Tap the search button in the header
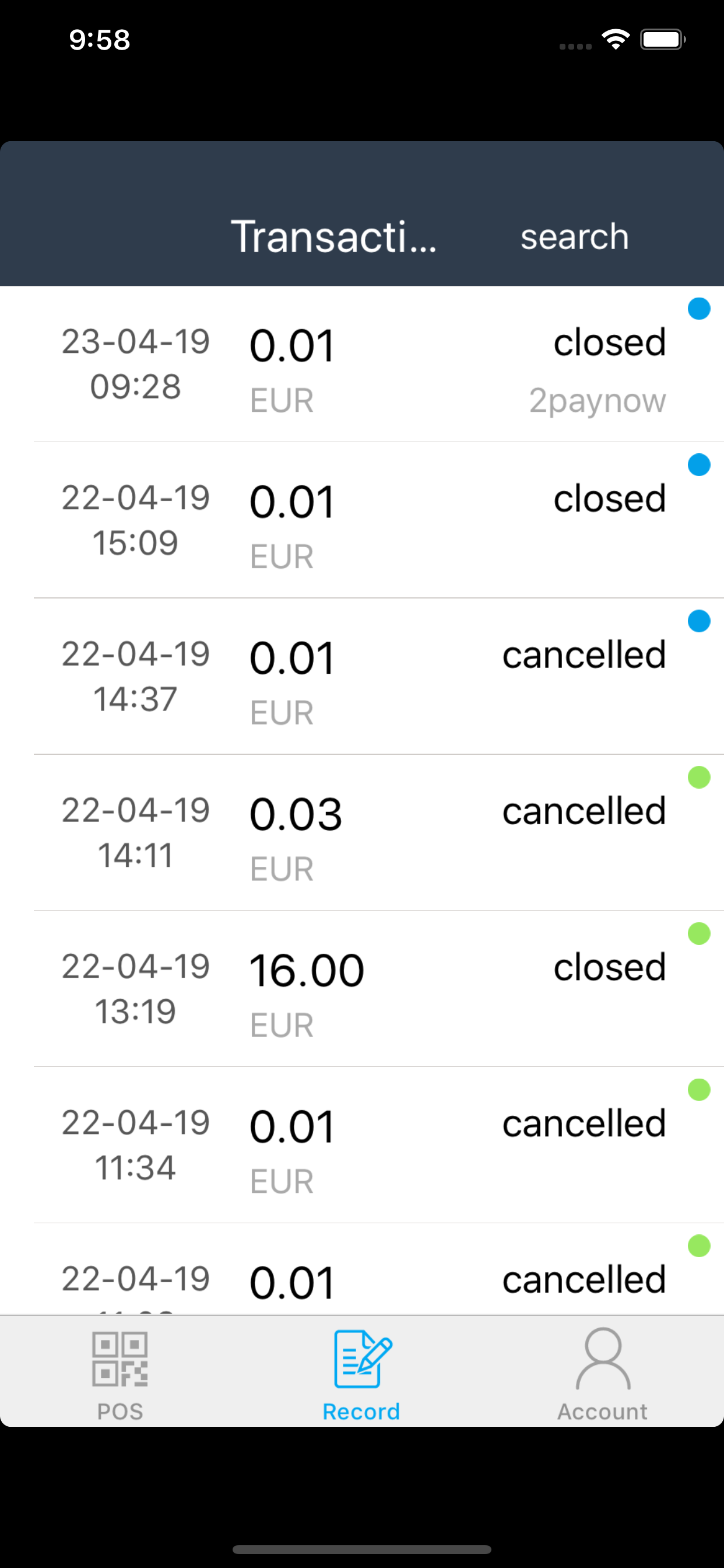This screenshot has width=724, height=1568. (x=574, y=236)
